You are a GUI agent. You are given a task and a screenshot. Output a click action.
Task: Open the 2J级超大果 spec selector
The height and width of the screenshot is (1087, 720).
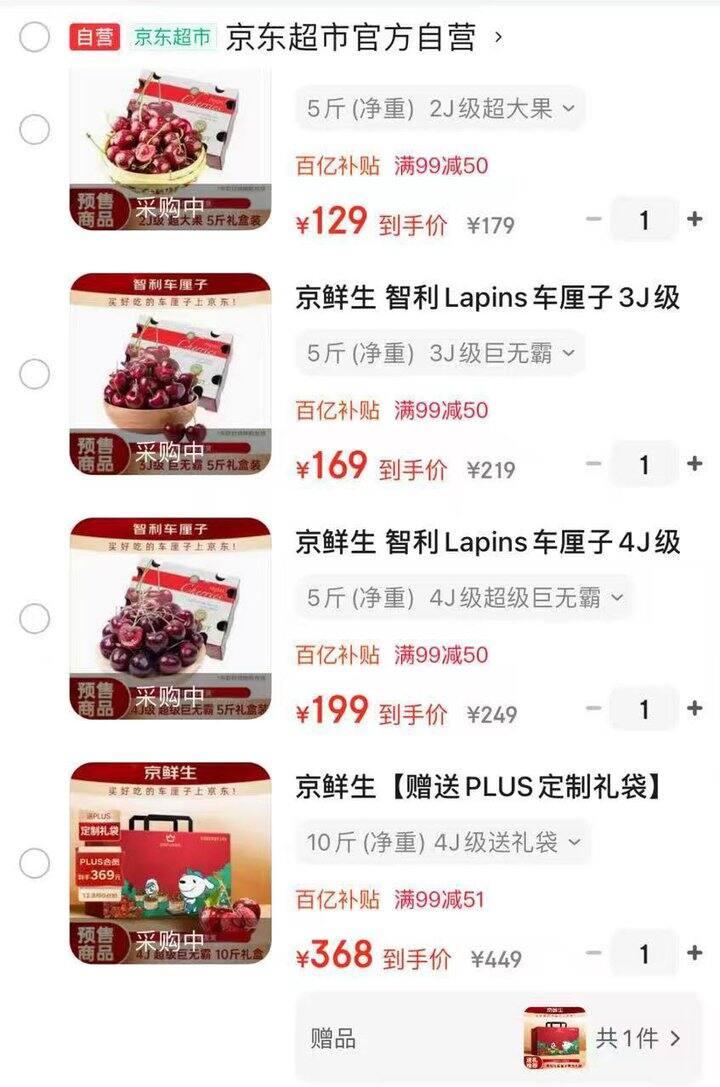(x=442, y=108)
